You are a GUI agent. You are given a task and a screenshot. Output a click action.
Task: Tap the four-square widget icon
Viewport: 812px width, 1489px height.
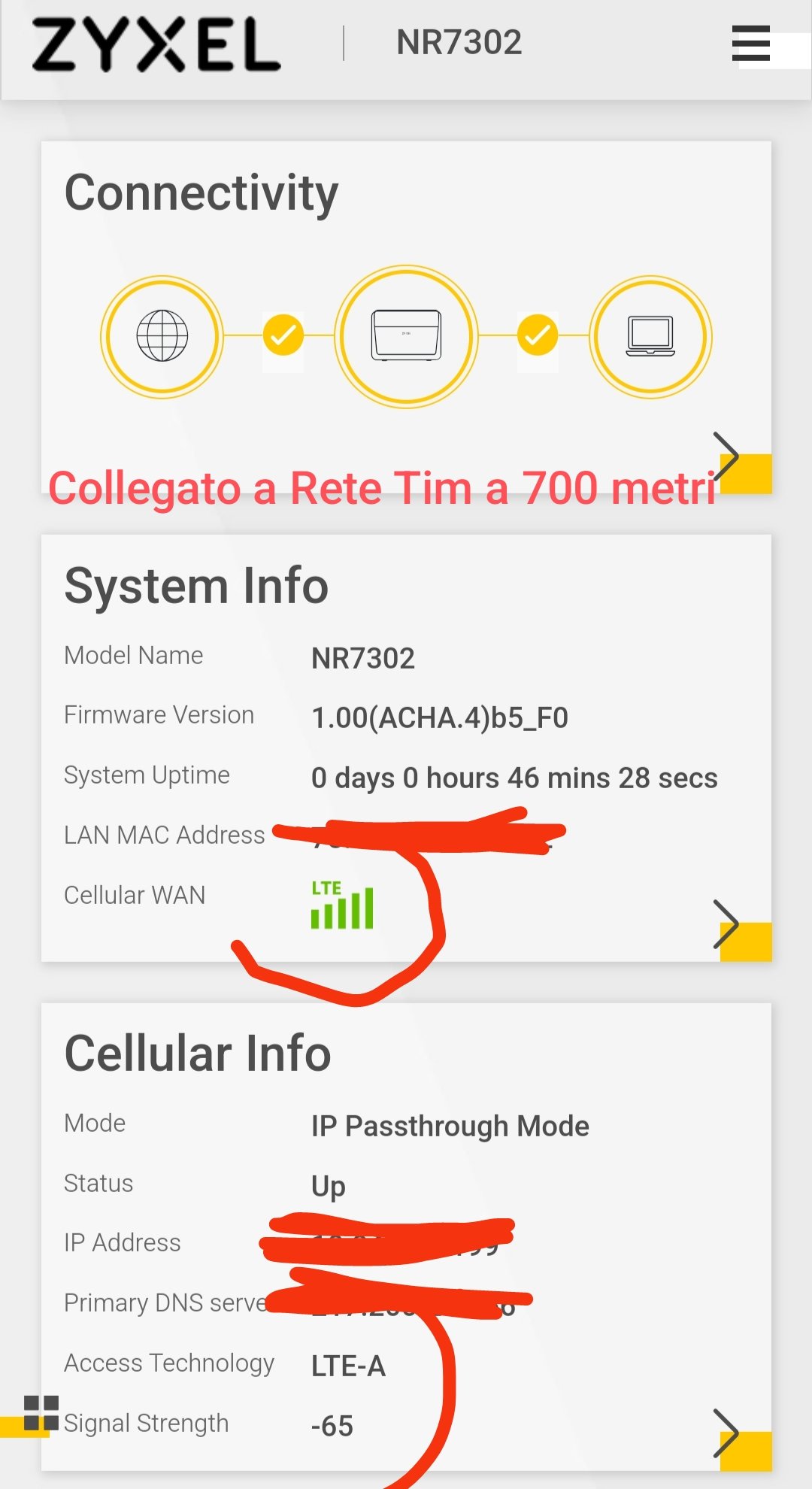point(41,1413)
